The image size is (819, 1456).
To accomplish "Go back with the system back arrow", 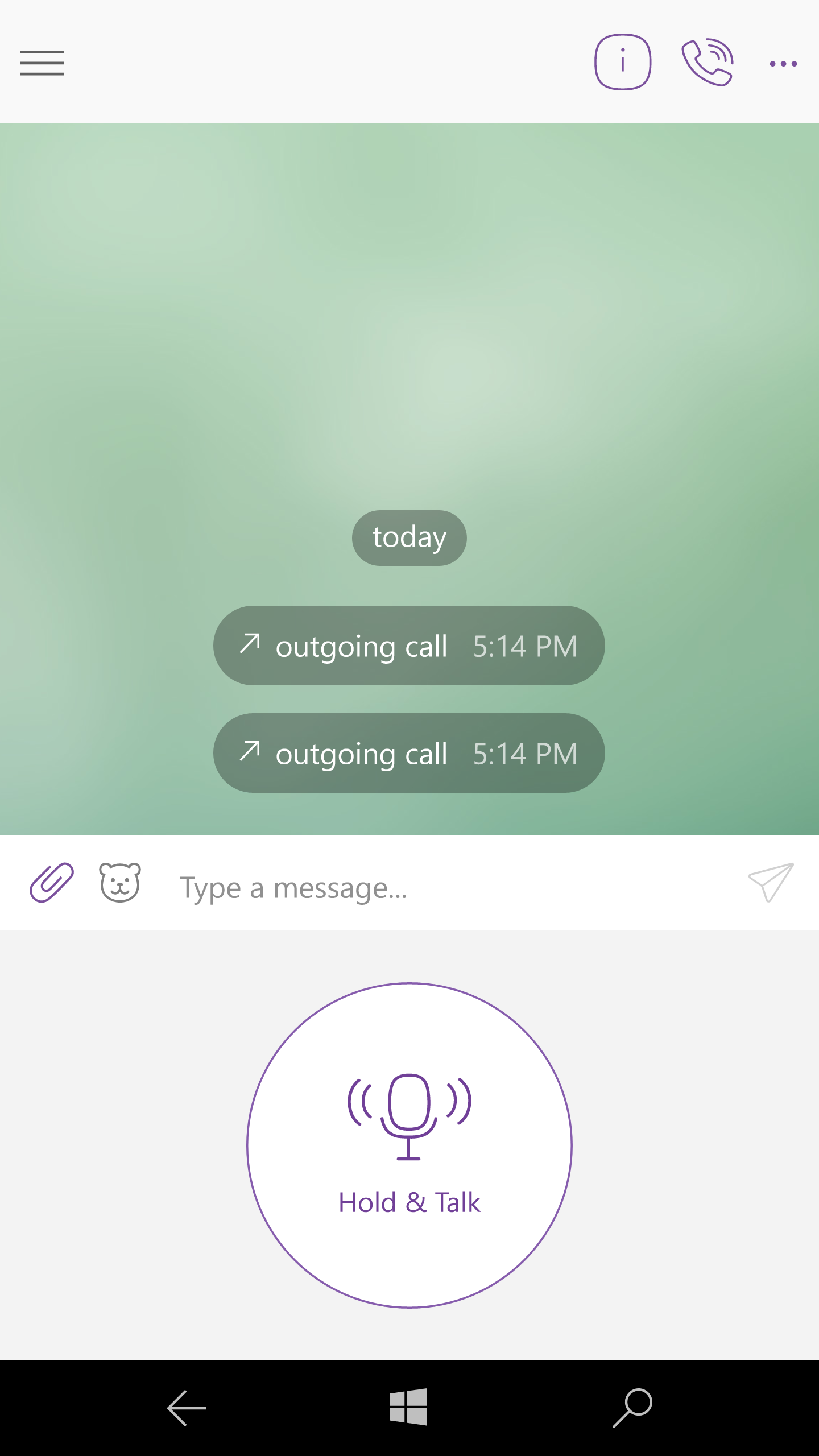I will click(x=187, y=1408).
